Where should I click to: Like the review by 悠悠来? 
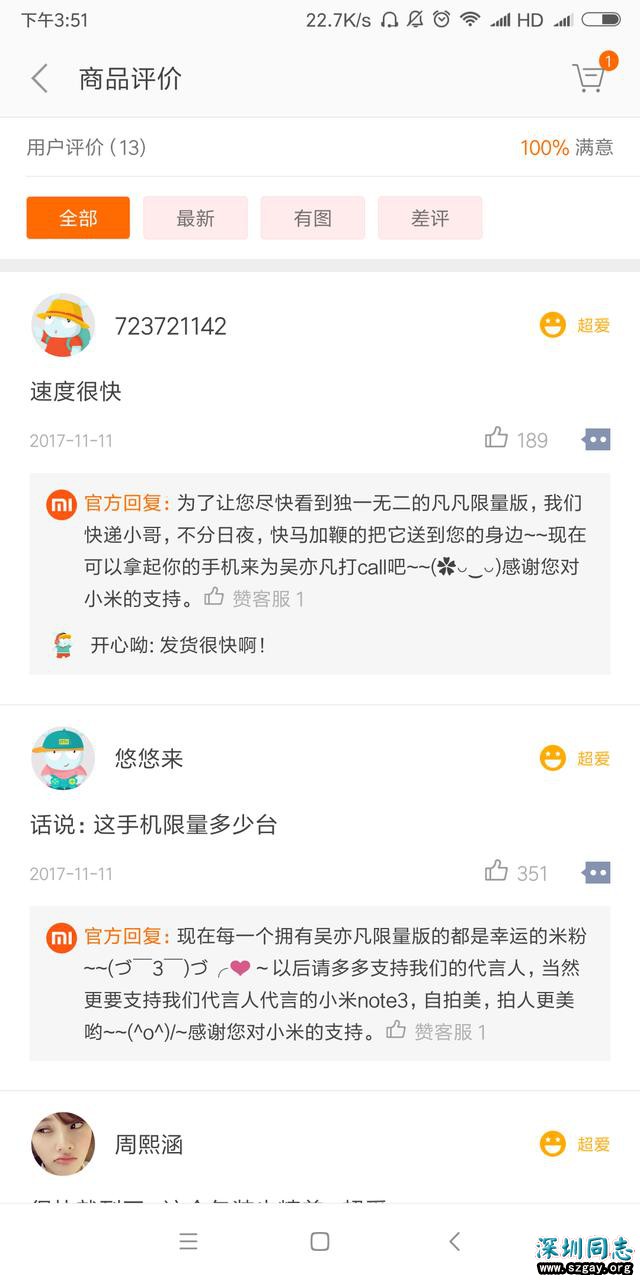[497, 871]
